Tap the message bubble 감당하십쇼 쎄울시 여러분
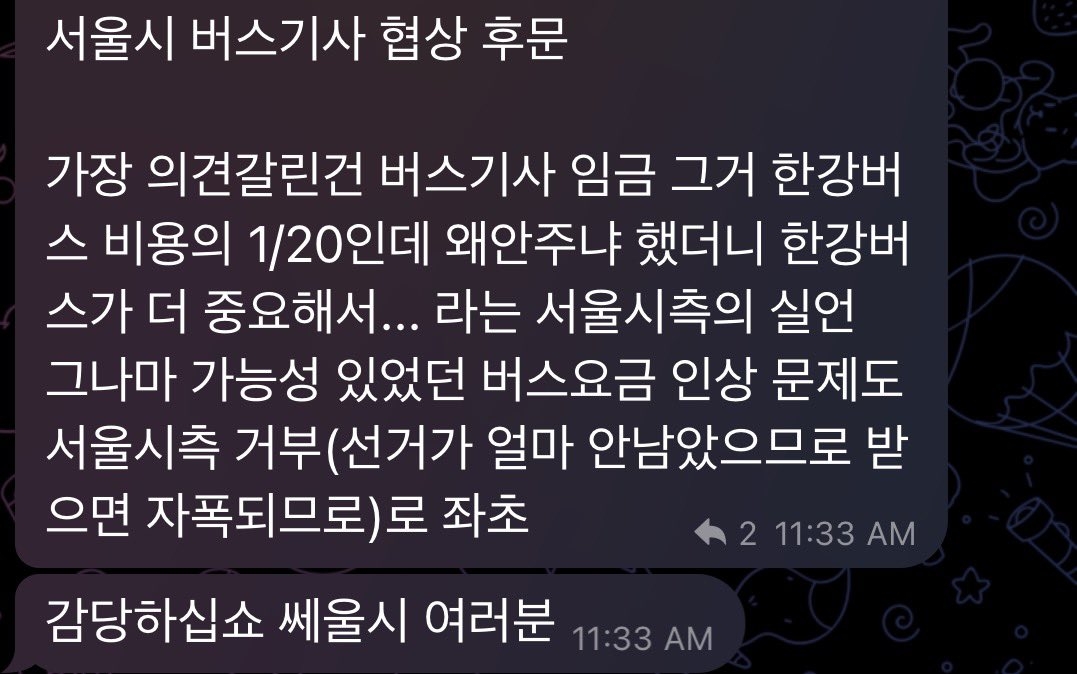 (300, 624)
